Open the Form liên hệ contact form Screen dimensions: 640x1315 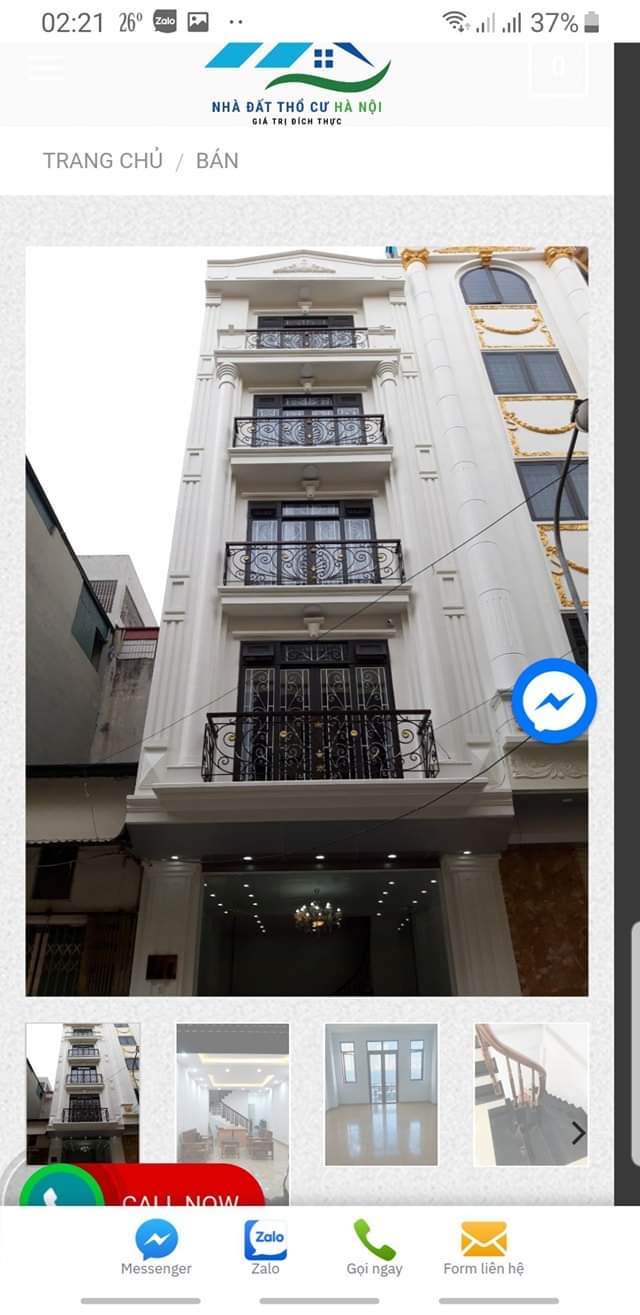(484, 1248)
